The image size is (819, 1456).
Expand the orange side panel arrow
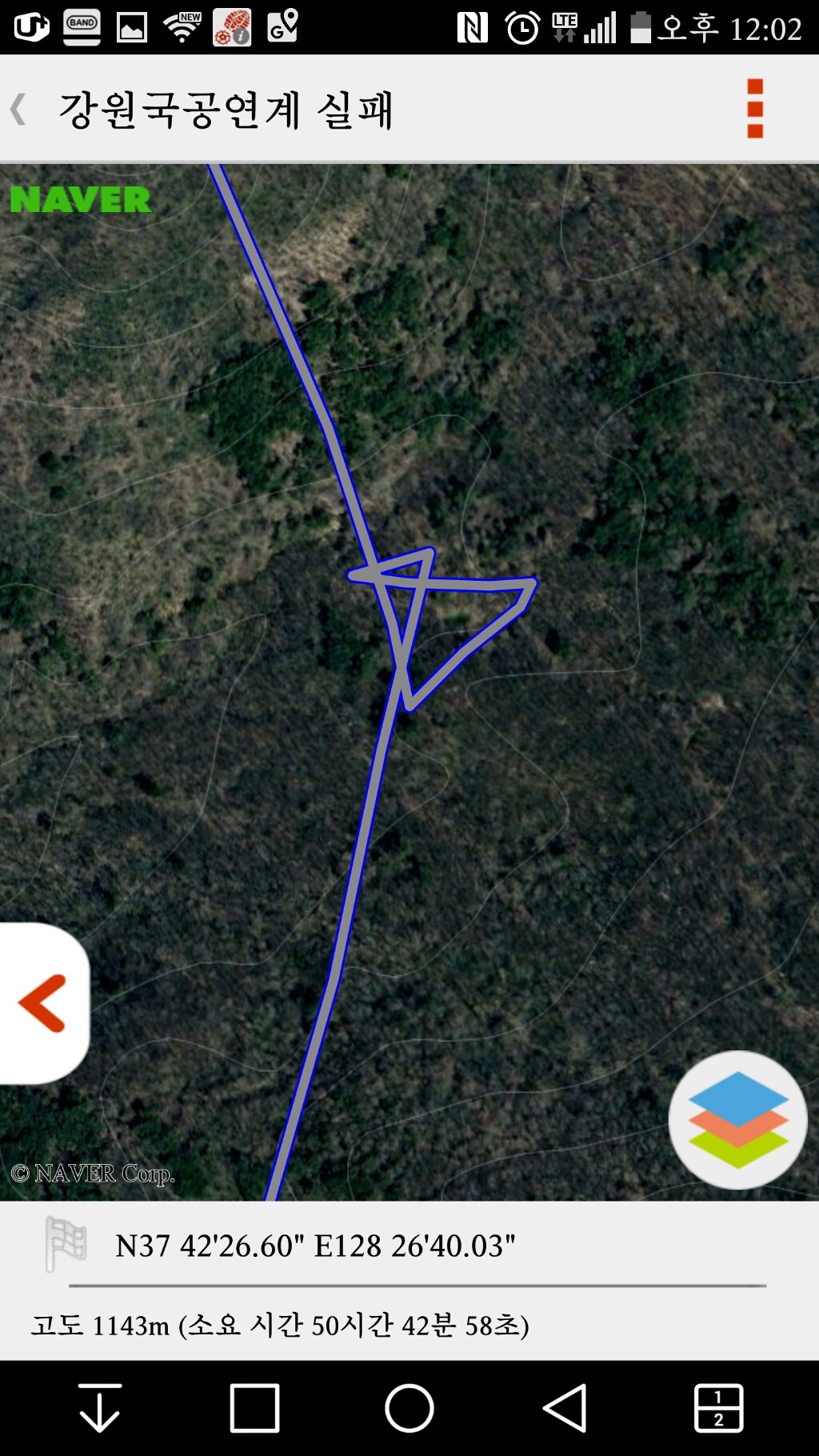[x=43, y=1003]
